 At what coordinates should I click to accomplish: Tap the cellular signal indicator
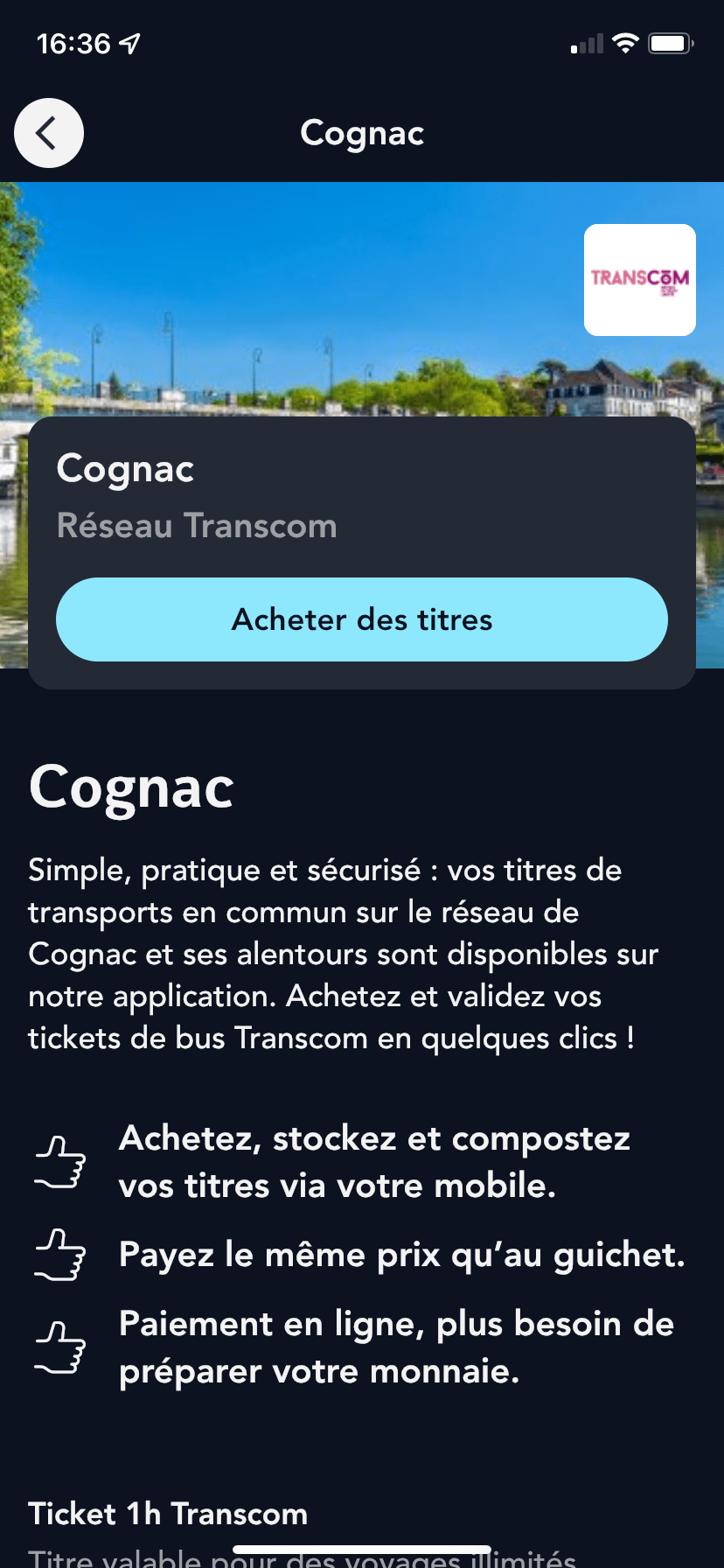(586, 42)
